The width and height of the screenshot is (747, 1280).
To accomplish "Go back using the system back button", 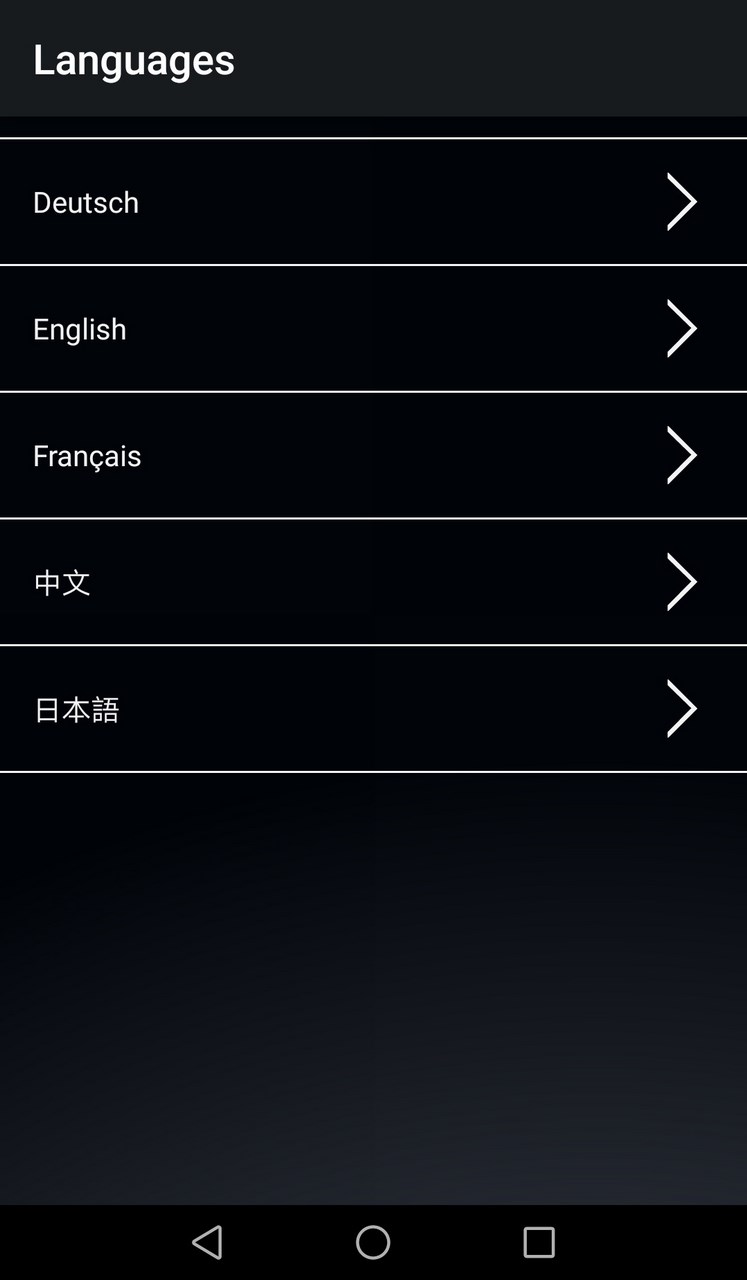I will point(207,1242).
